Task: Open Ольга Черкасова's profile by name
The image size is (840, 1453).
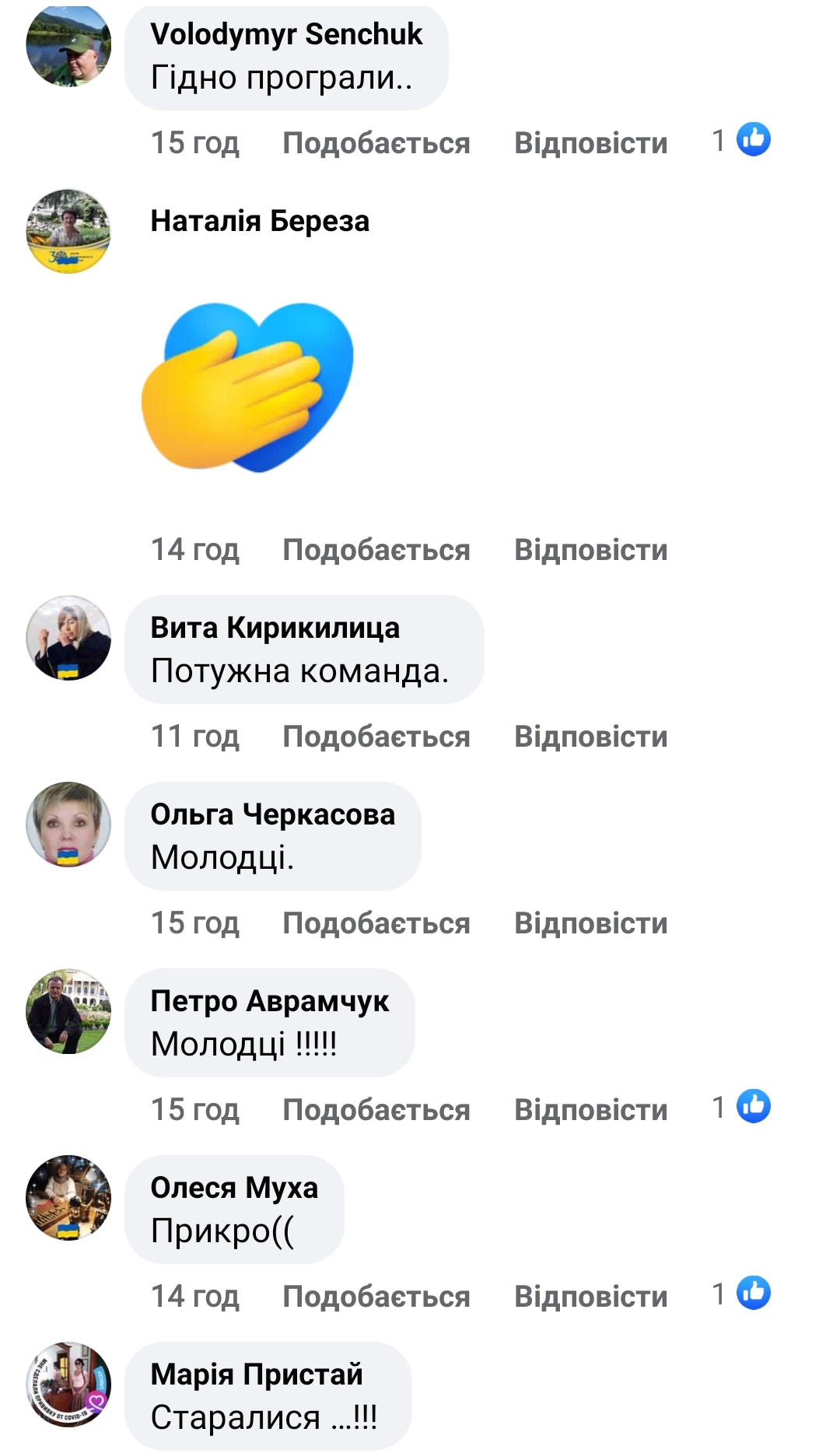Action: pyautogui.click(x=272, y=814)
